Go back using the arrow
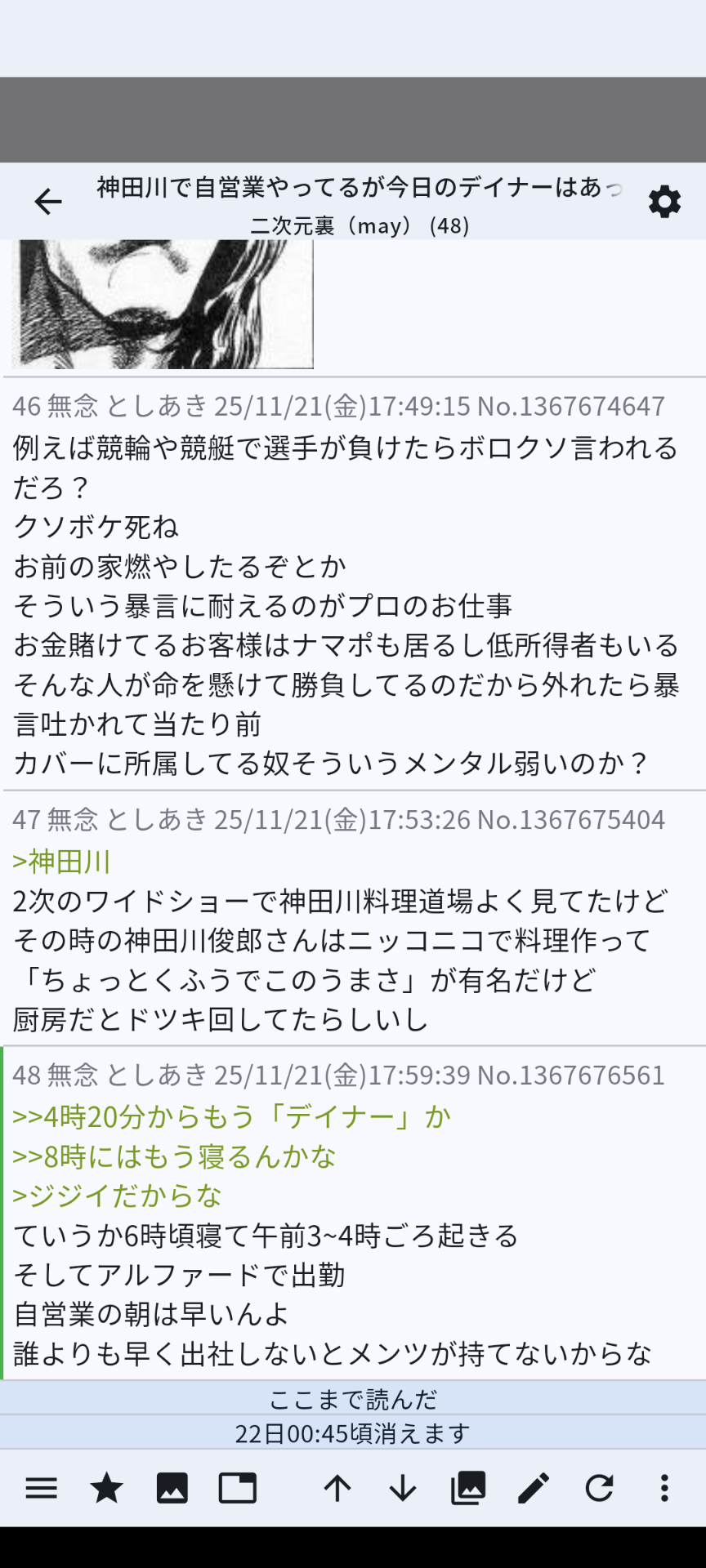 [x=48, y=202]
